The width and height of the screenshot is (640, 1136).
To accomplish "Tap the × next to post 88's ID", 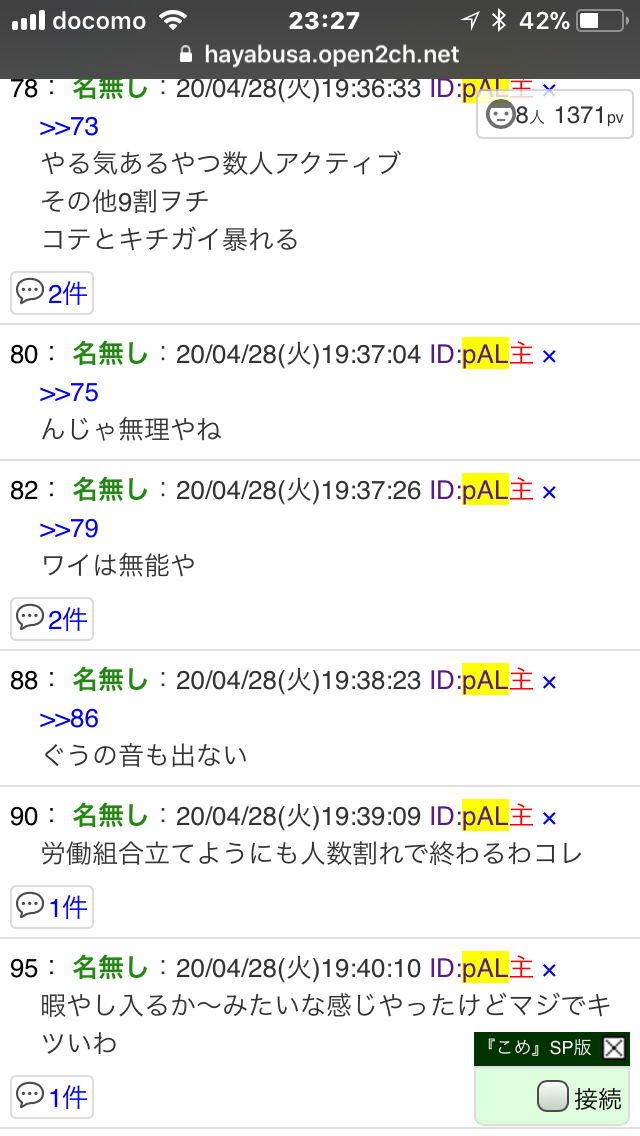I will click(549, 682).
